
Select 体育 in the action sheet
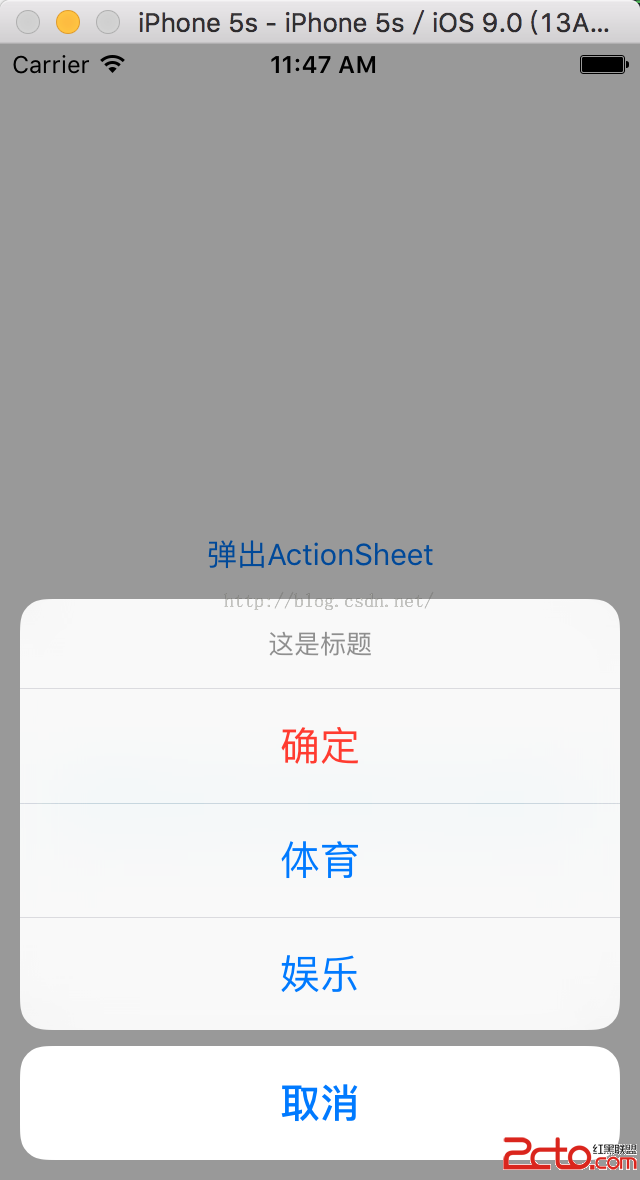tap(320, 860)
